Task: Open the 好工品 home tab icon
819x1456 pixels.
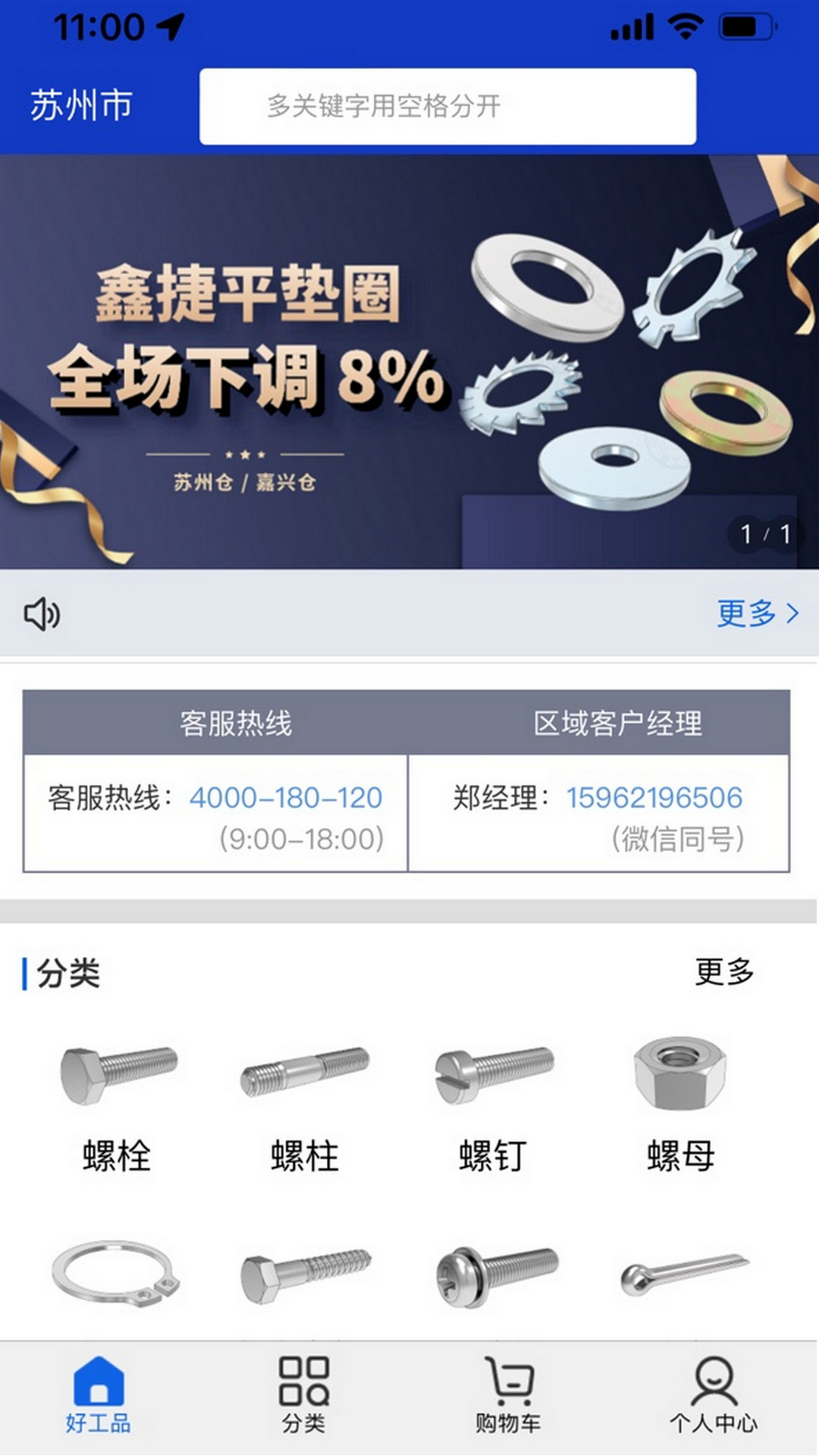Action: pyautogui.click(x=98, y=1389)
